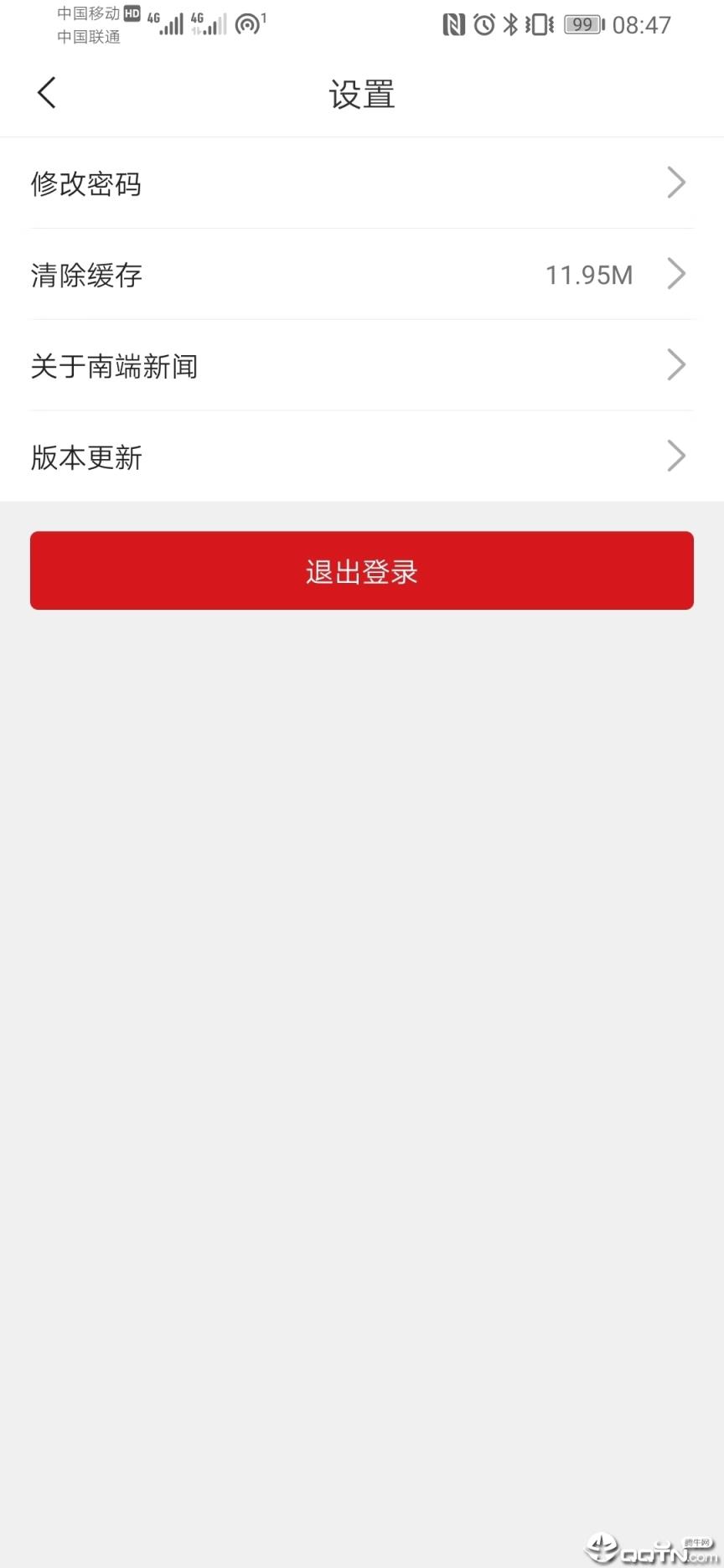Expand the 版本更新 entry chevron
724x1568 pixels.
point(676,456)
